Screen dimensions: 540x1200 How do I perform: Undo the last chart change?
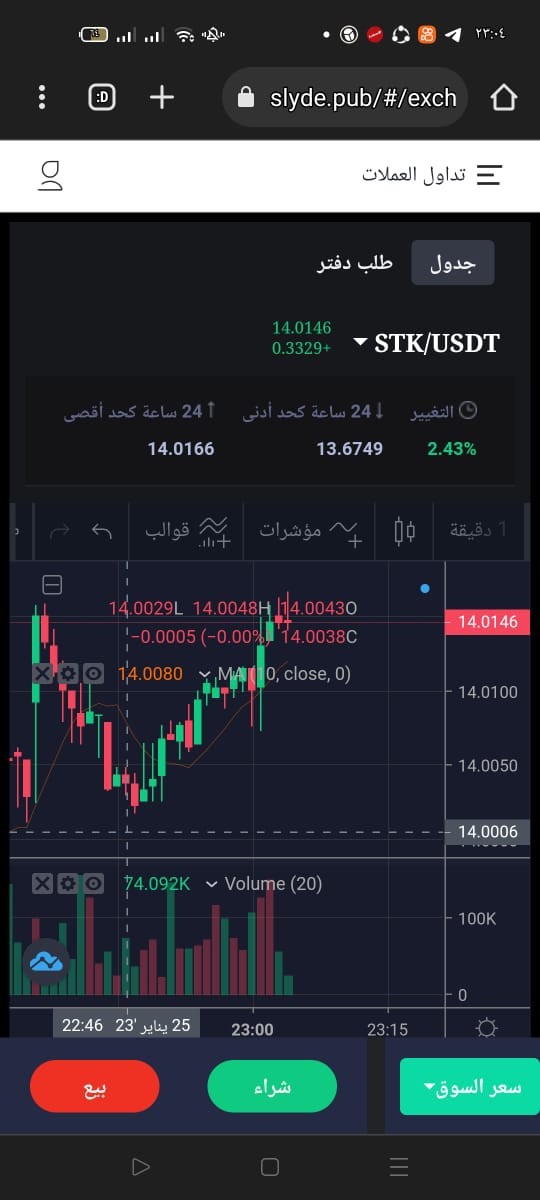click(x=101, y=530)
